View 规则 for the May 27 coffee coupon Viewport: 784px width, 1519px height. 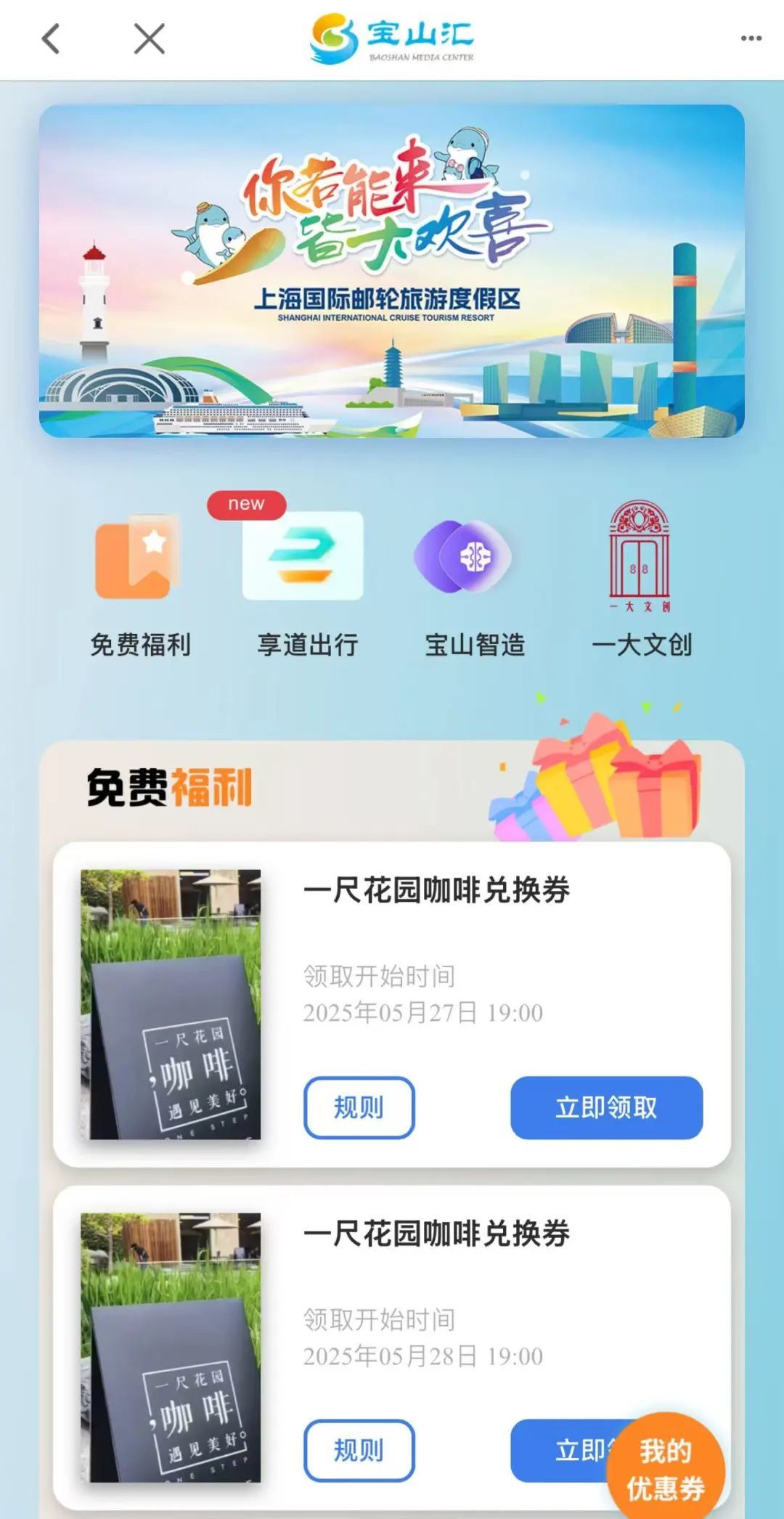click(359, 1107)
